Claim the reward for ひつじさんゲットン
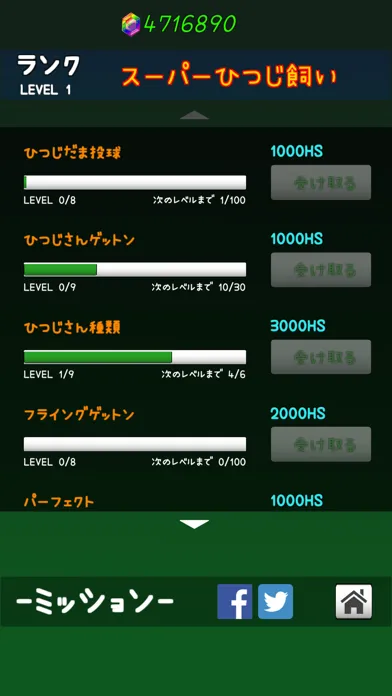This screenshot has height=696, width=392. point(321,269)
